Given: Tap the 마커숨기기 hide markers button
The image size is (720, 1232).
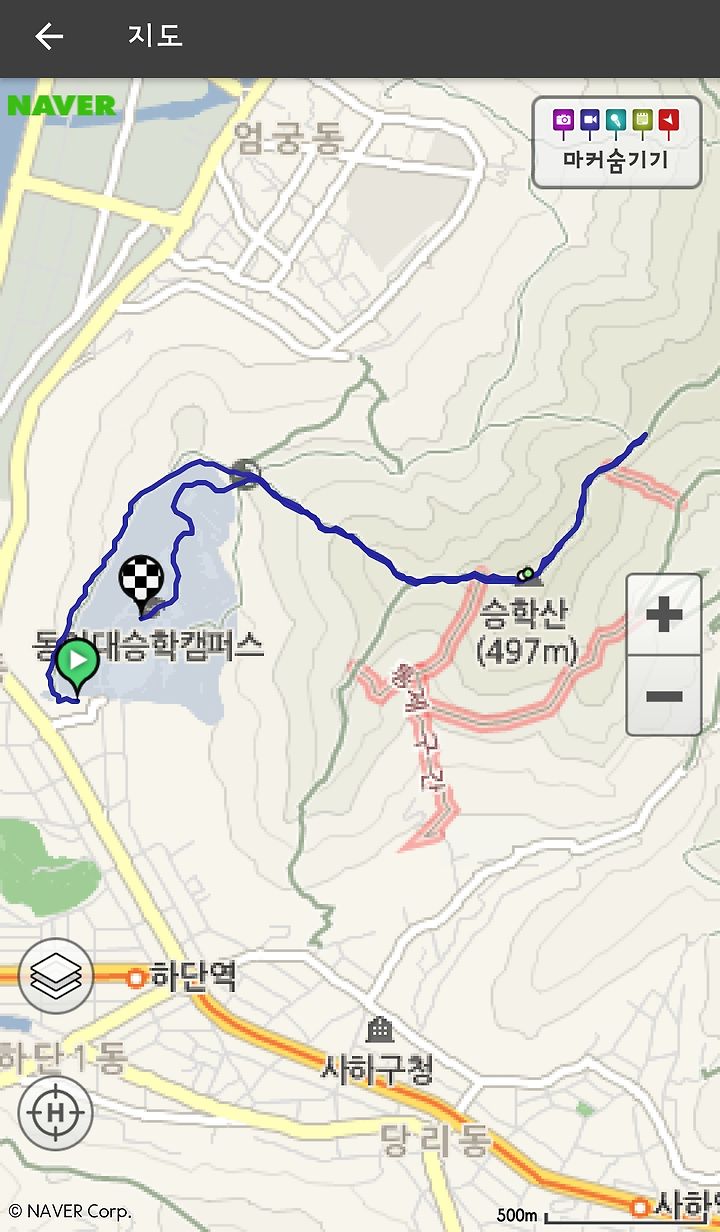Looking at the screenshot, I should 616,143.
